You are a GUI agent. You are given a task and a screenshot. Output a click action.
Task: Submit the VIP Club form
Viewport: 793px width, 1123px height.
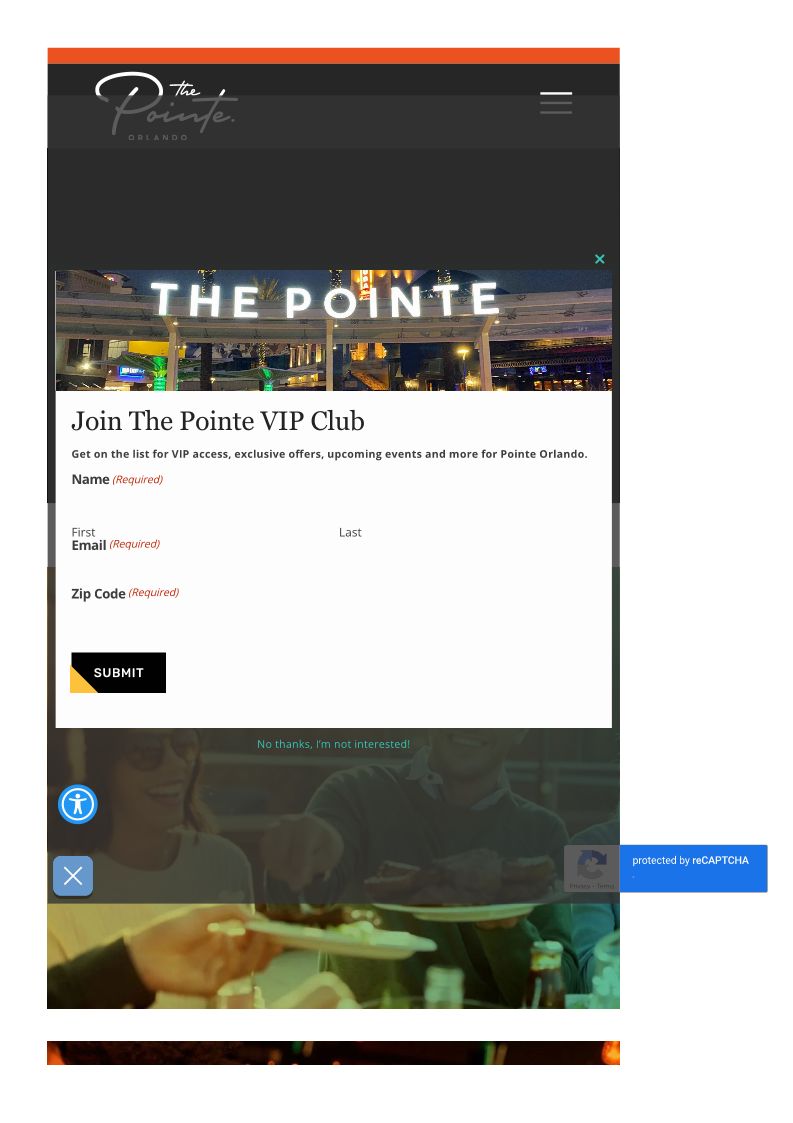click(x=118, y=673)
